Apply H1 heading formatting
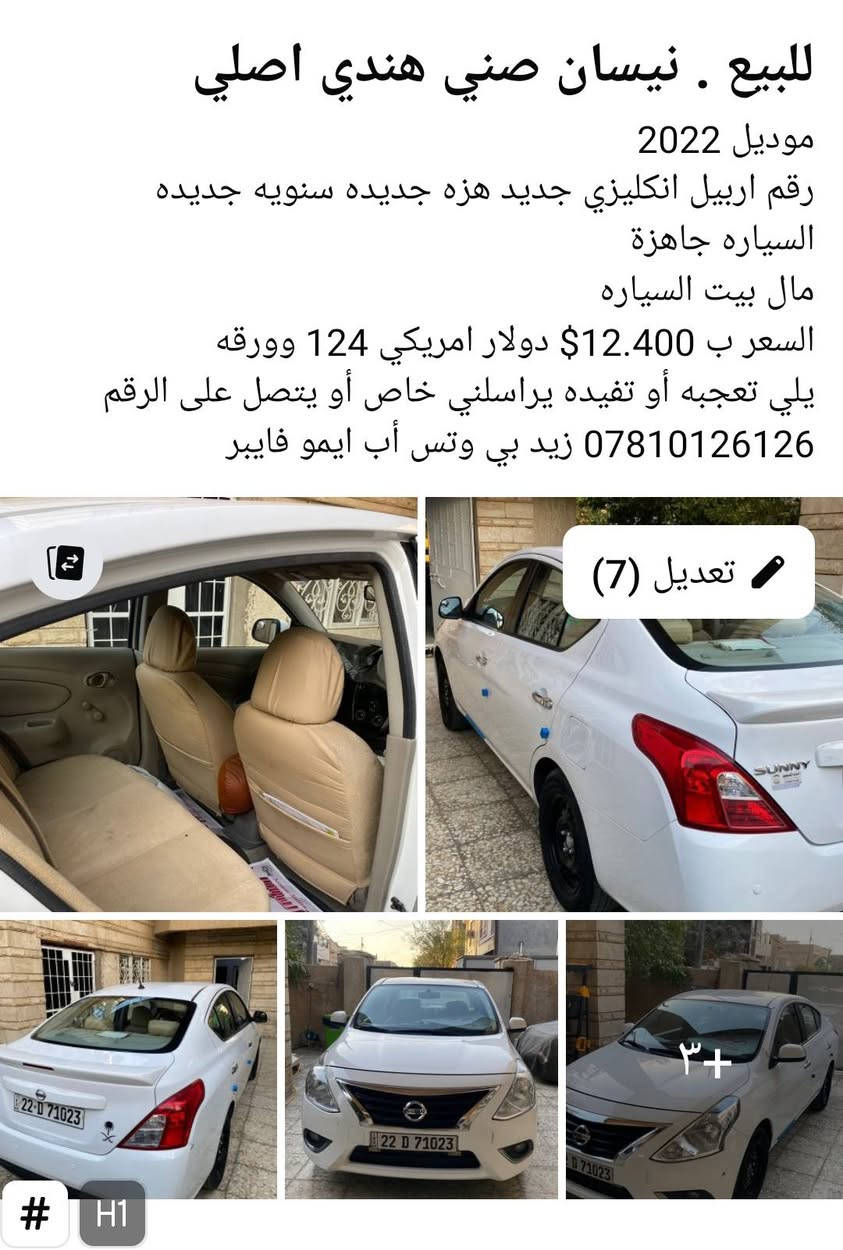 (112, 1215)
